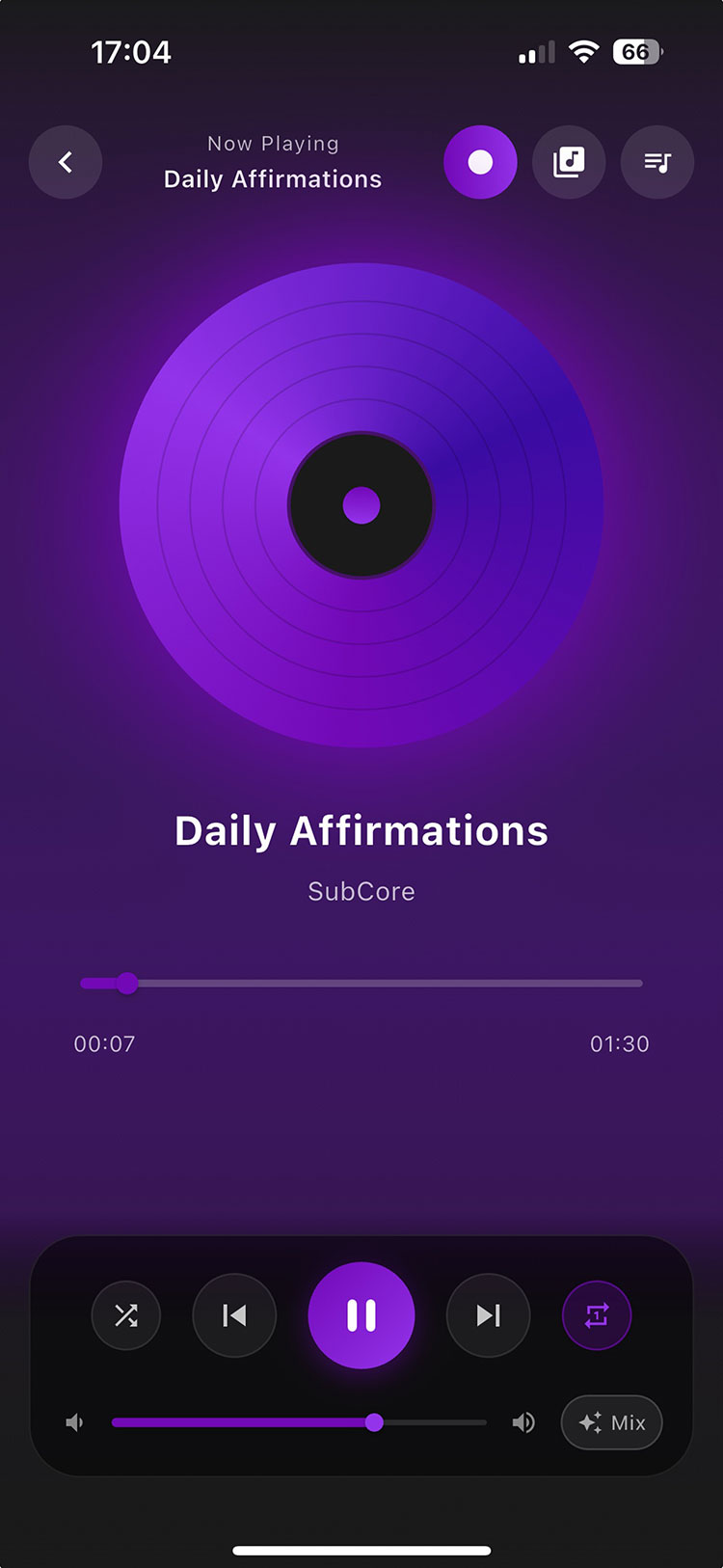This screenshot has height=1568, width=723.
Task: Toggle repeat mode
Action: 597,1314
